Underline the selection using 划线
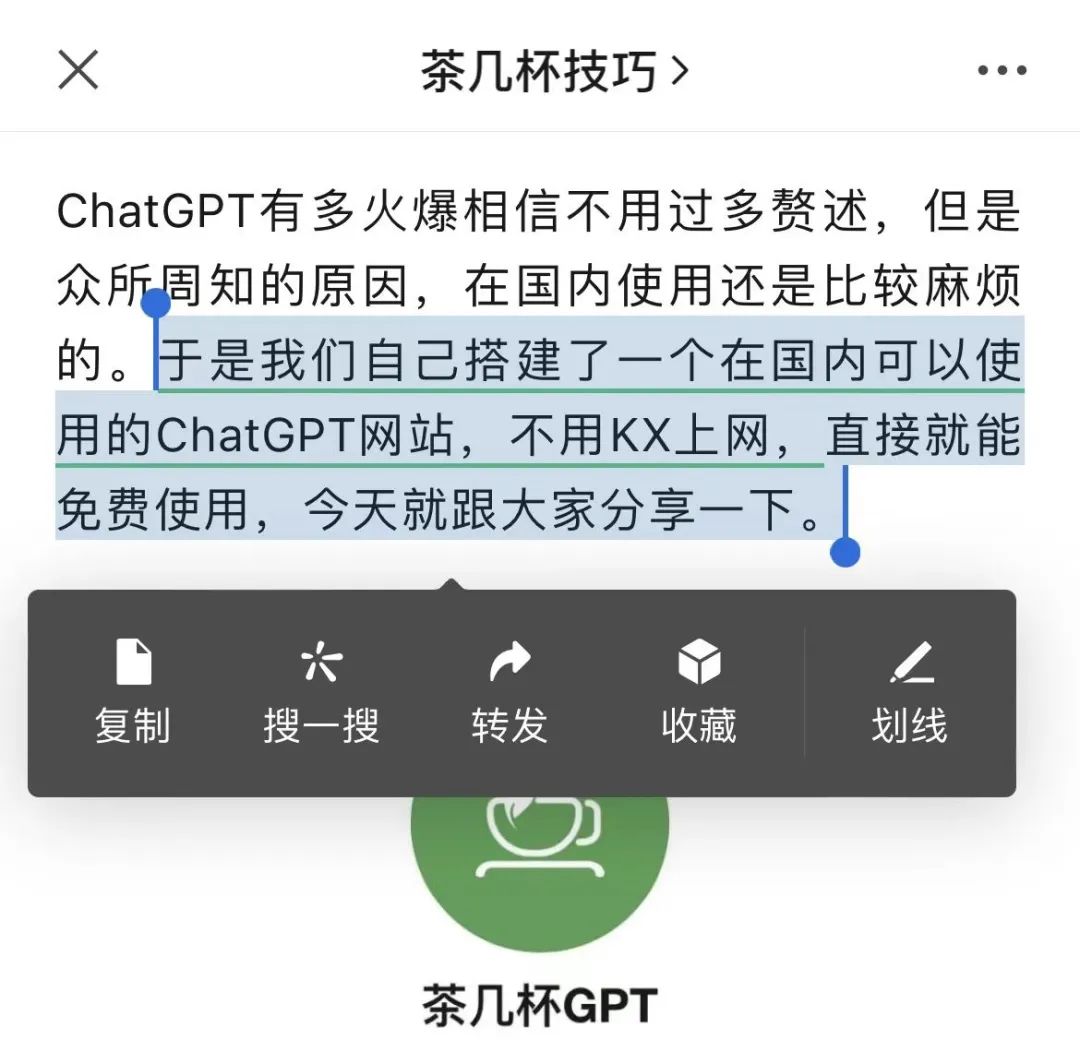Screen dimensions: 1080x1040 (x=909, y=693)
